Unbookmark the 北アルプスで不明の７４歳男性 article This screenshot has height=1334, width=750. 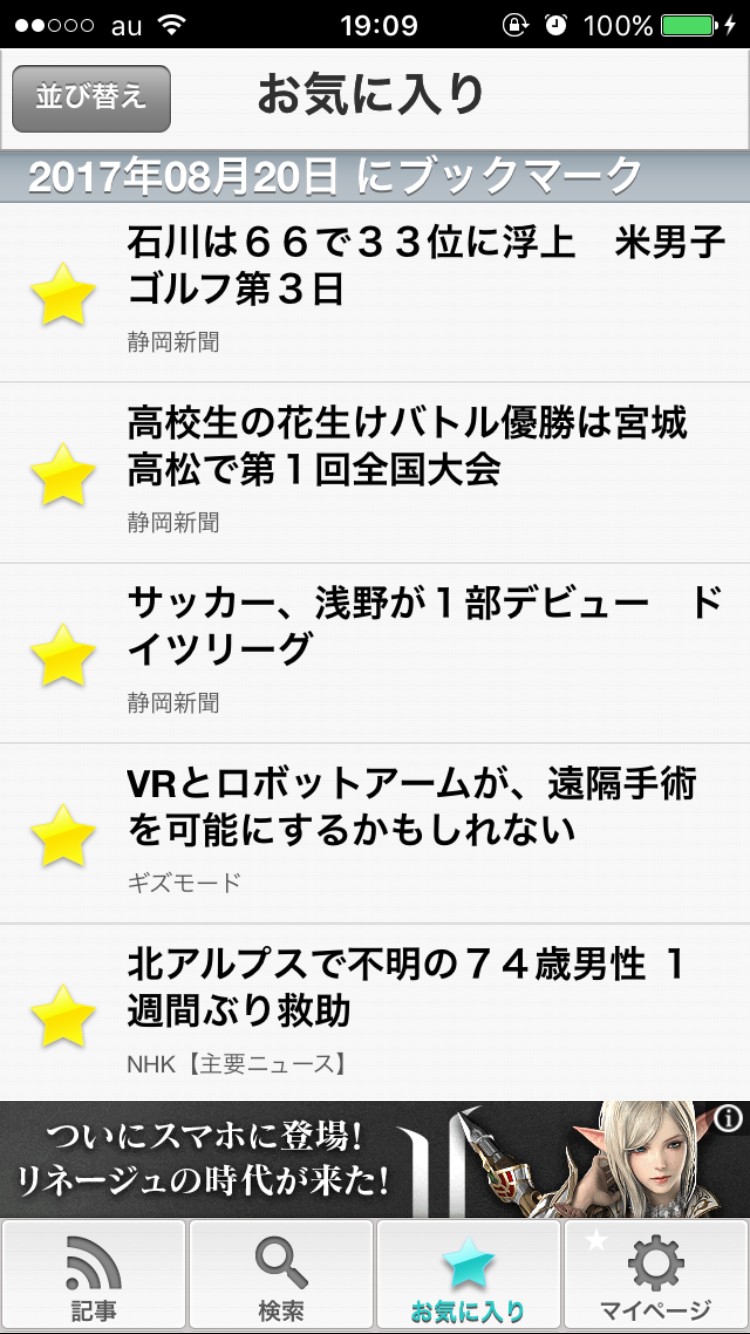click(63, 1014)
